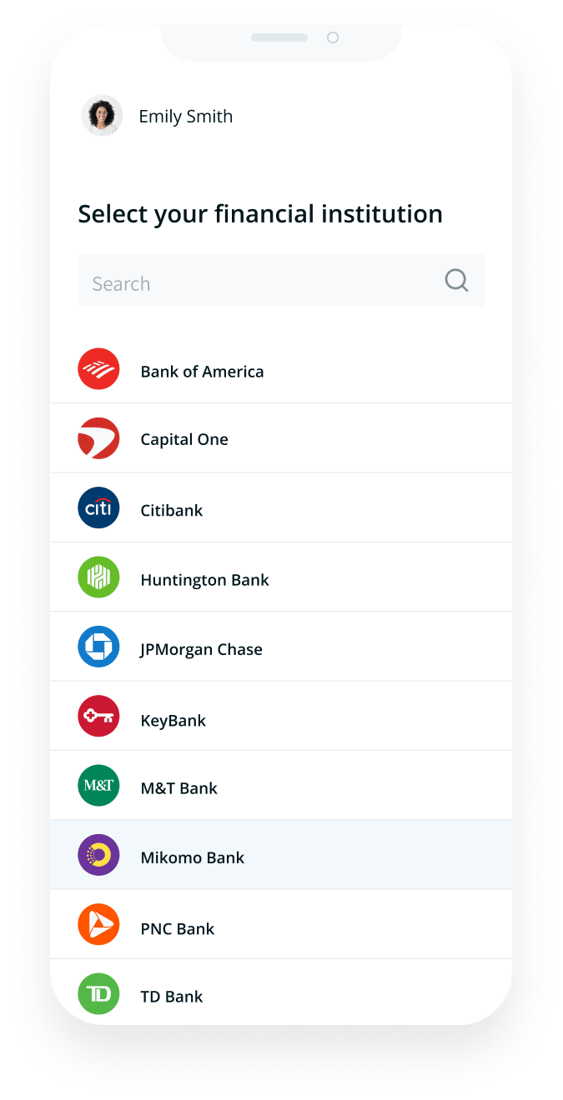Pick Huntington Bank
The width and height of the screenshot is (563, 1100).
280,577
